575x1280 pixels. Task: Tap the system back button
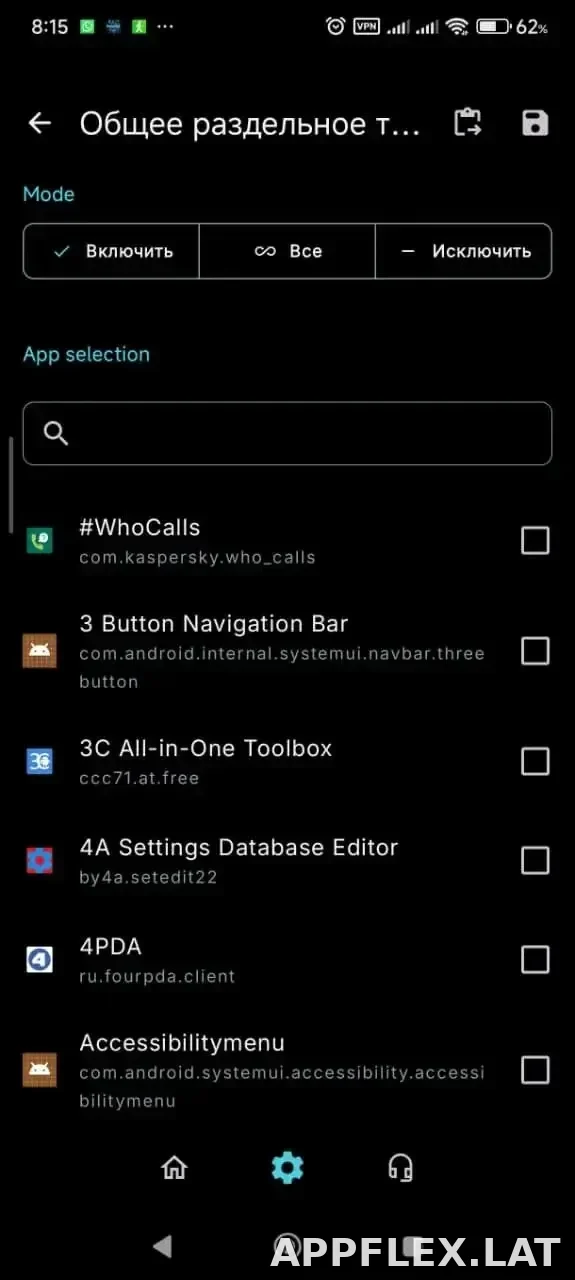[162, 1245]
